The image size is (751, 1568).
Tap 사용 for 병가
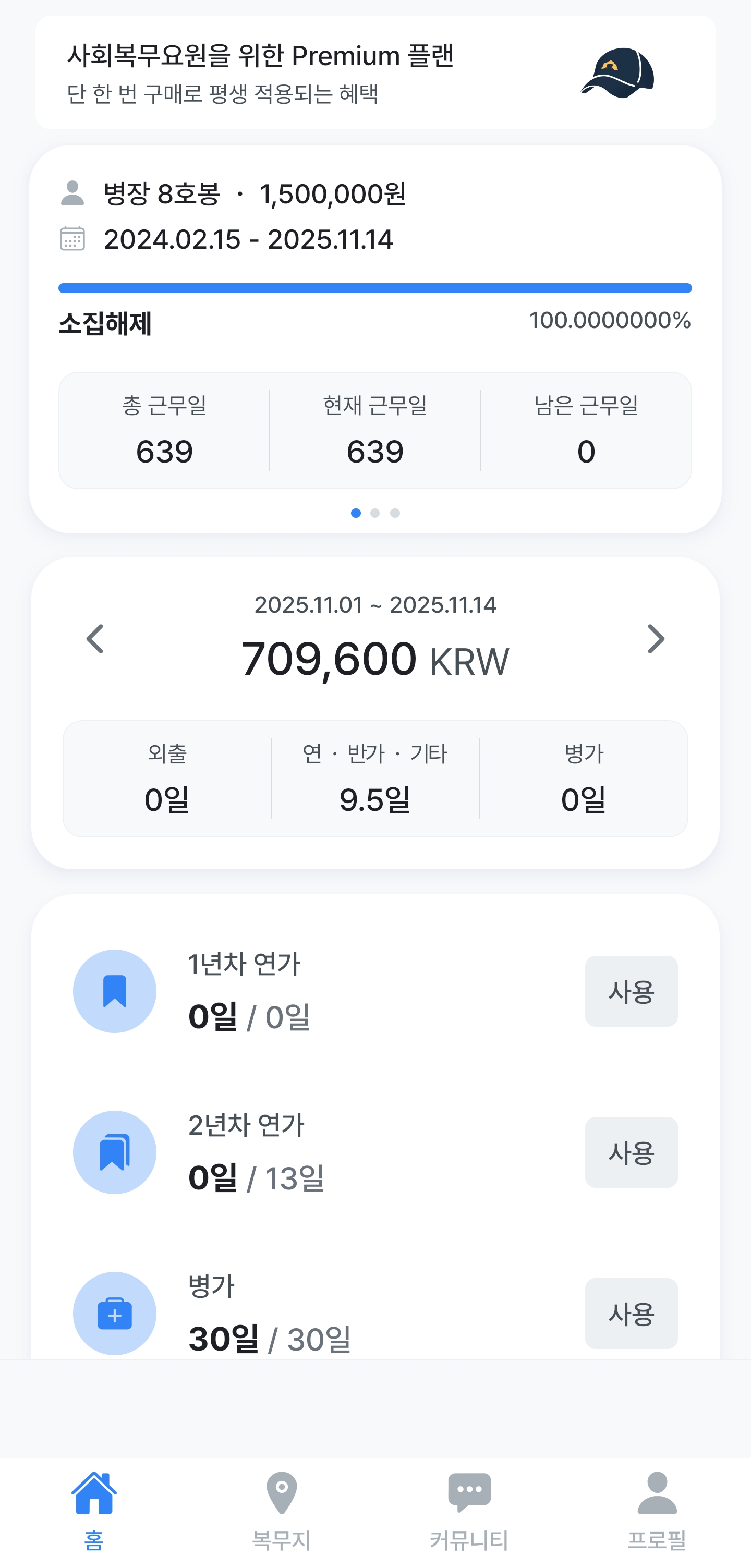pyautogui.click(x=631, y=1313)
